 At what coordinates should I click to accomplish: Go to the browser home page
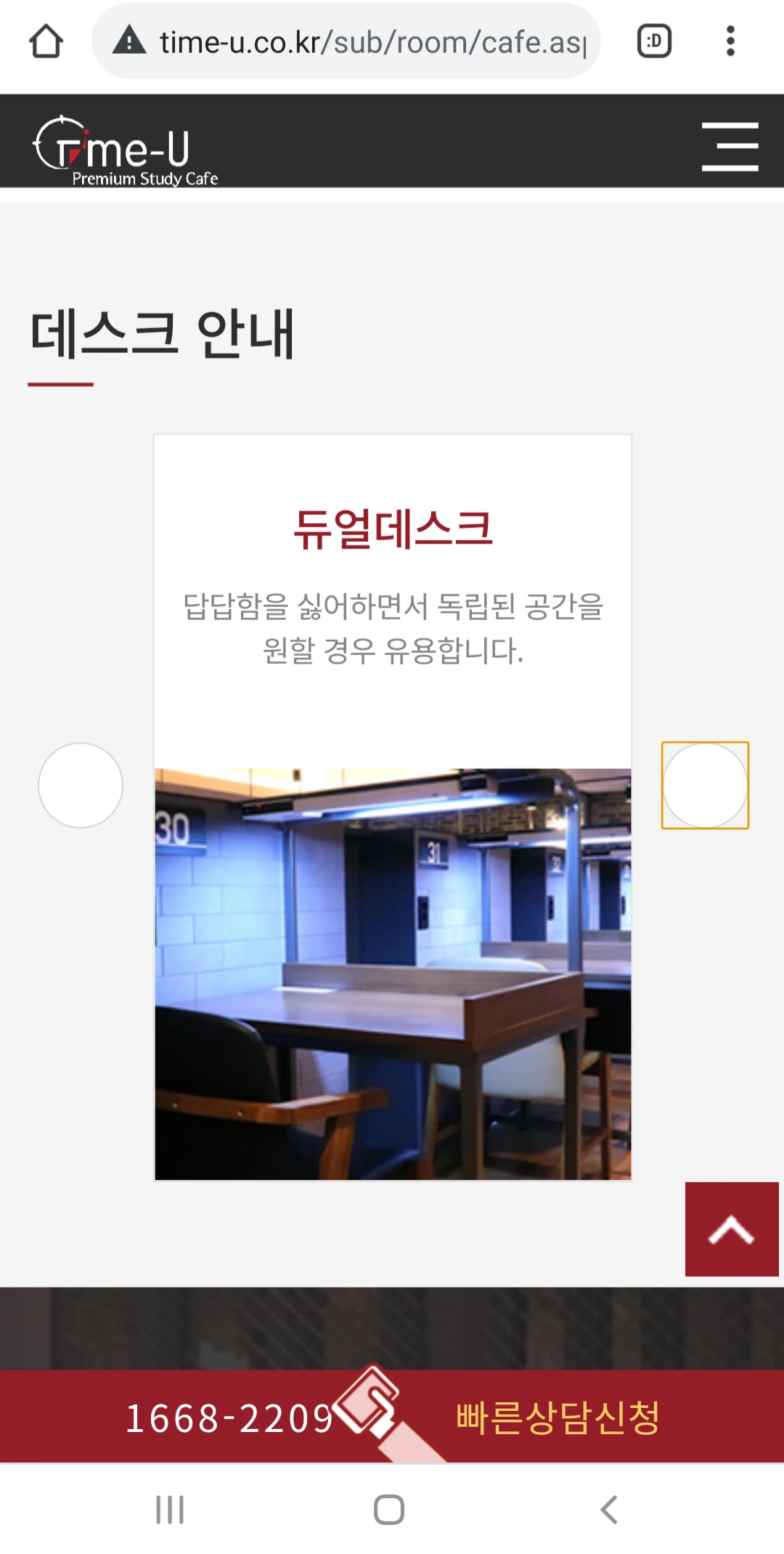tap(46, 41)
